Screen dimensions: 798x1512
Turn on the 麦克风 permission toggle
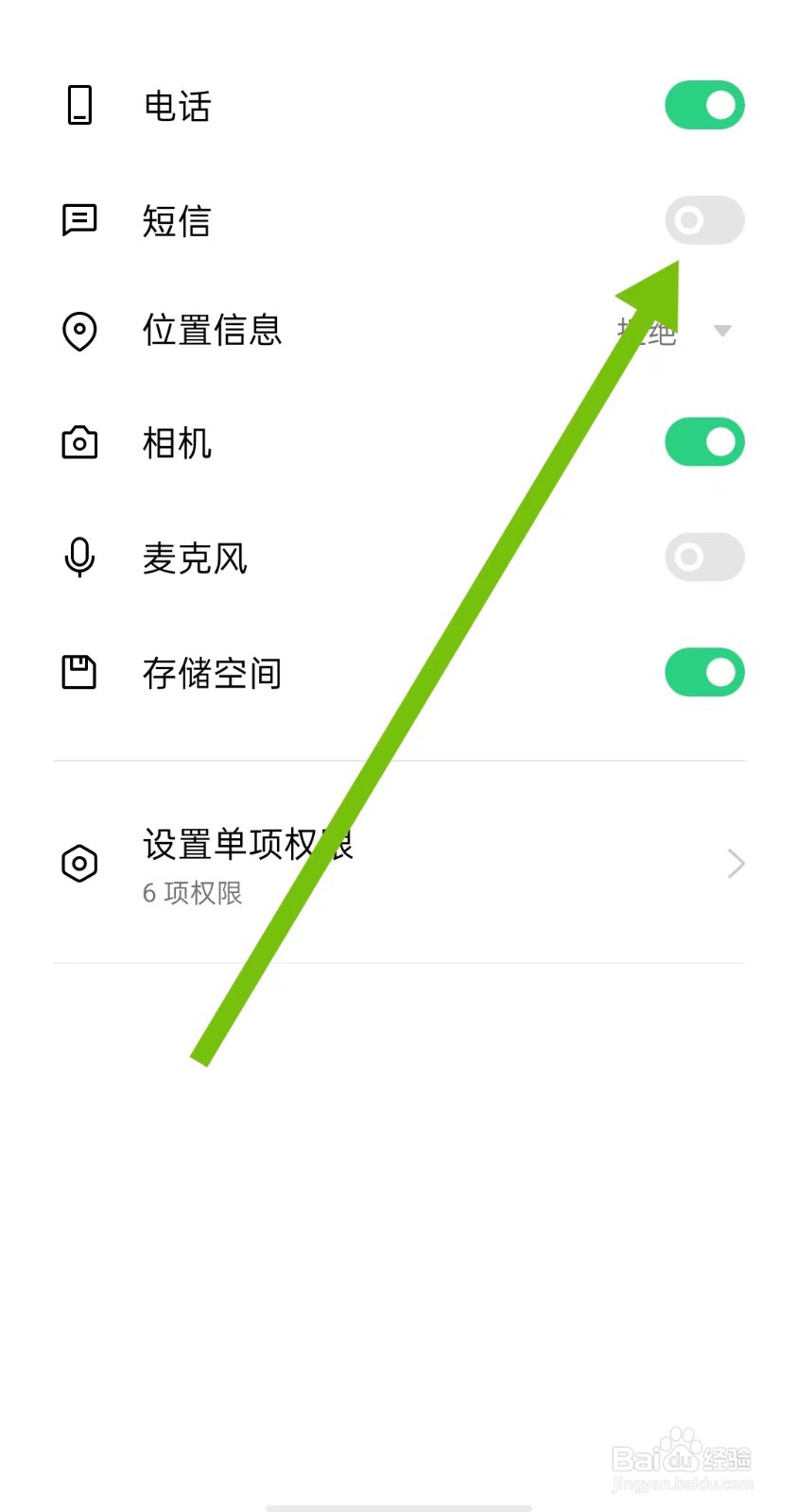(x=704, y=557)
